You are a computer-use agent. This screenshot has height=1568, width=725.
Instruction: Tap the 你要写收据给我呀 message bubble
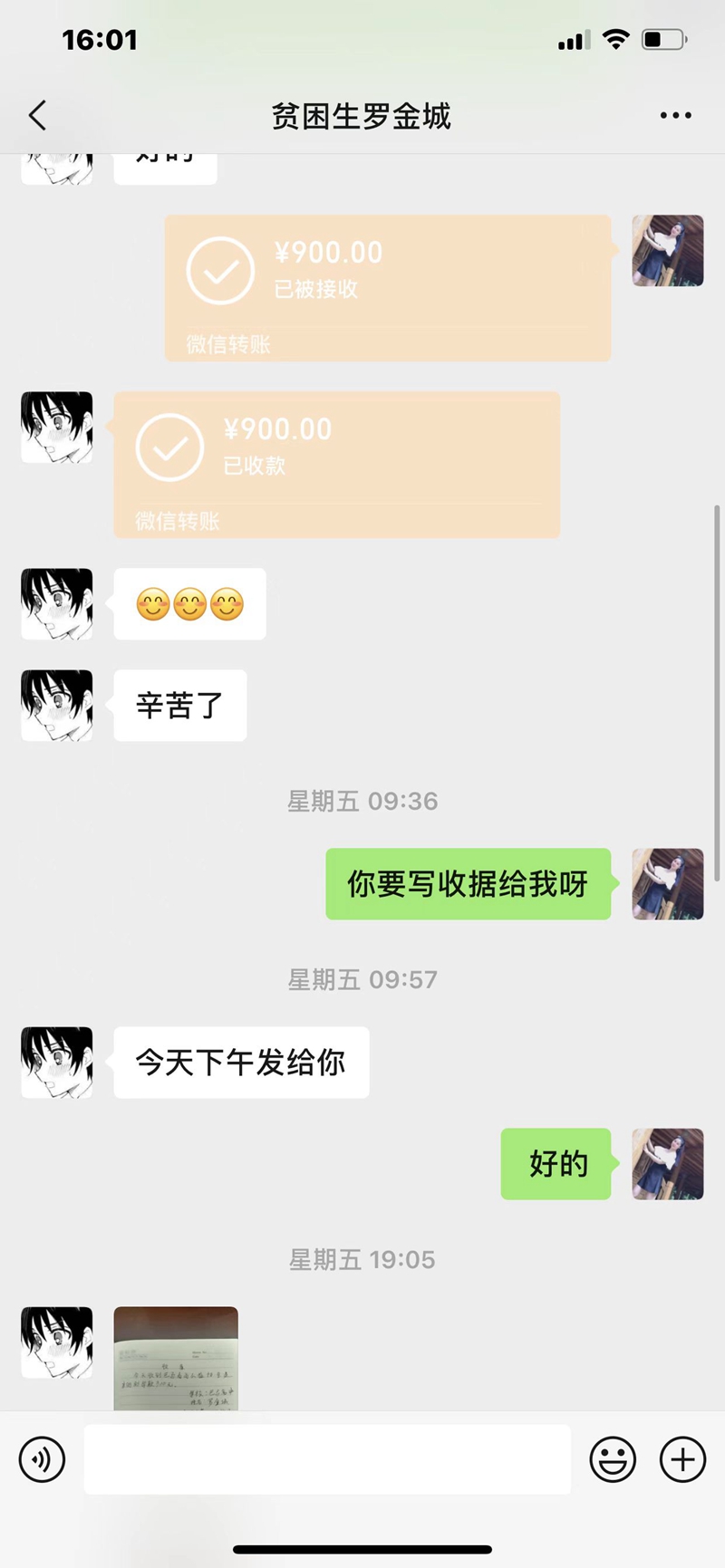[468, 885]
